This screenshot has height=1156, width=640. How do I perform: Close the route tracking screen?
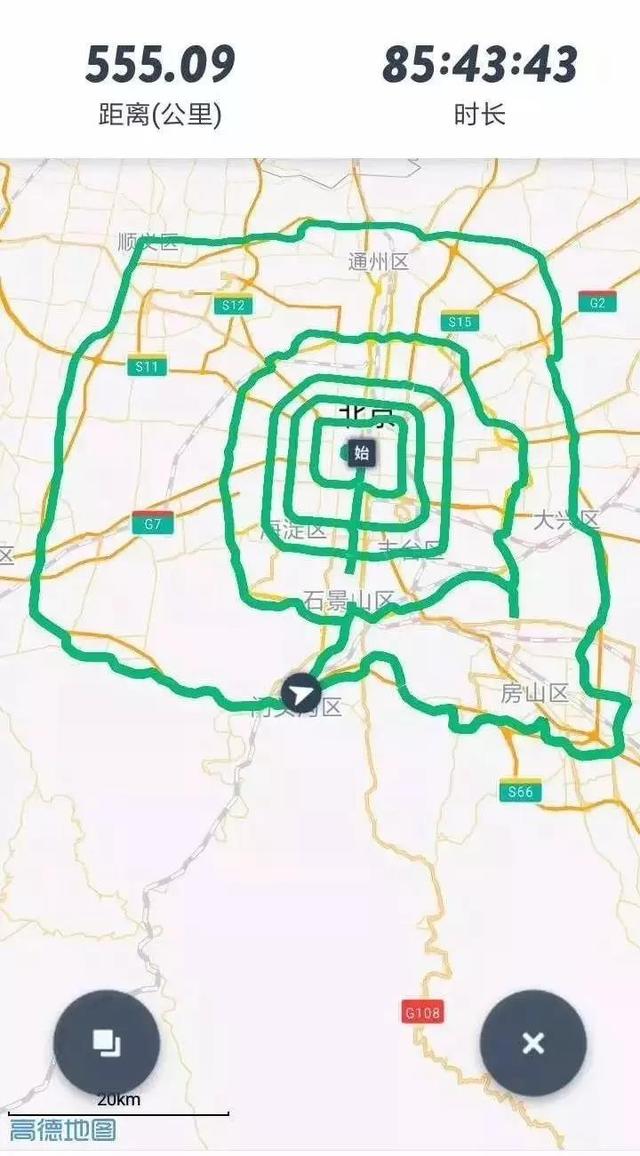click(533, 1043)
